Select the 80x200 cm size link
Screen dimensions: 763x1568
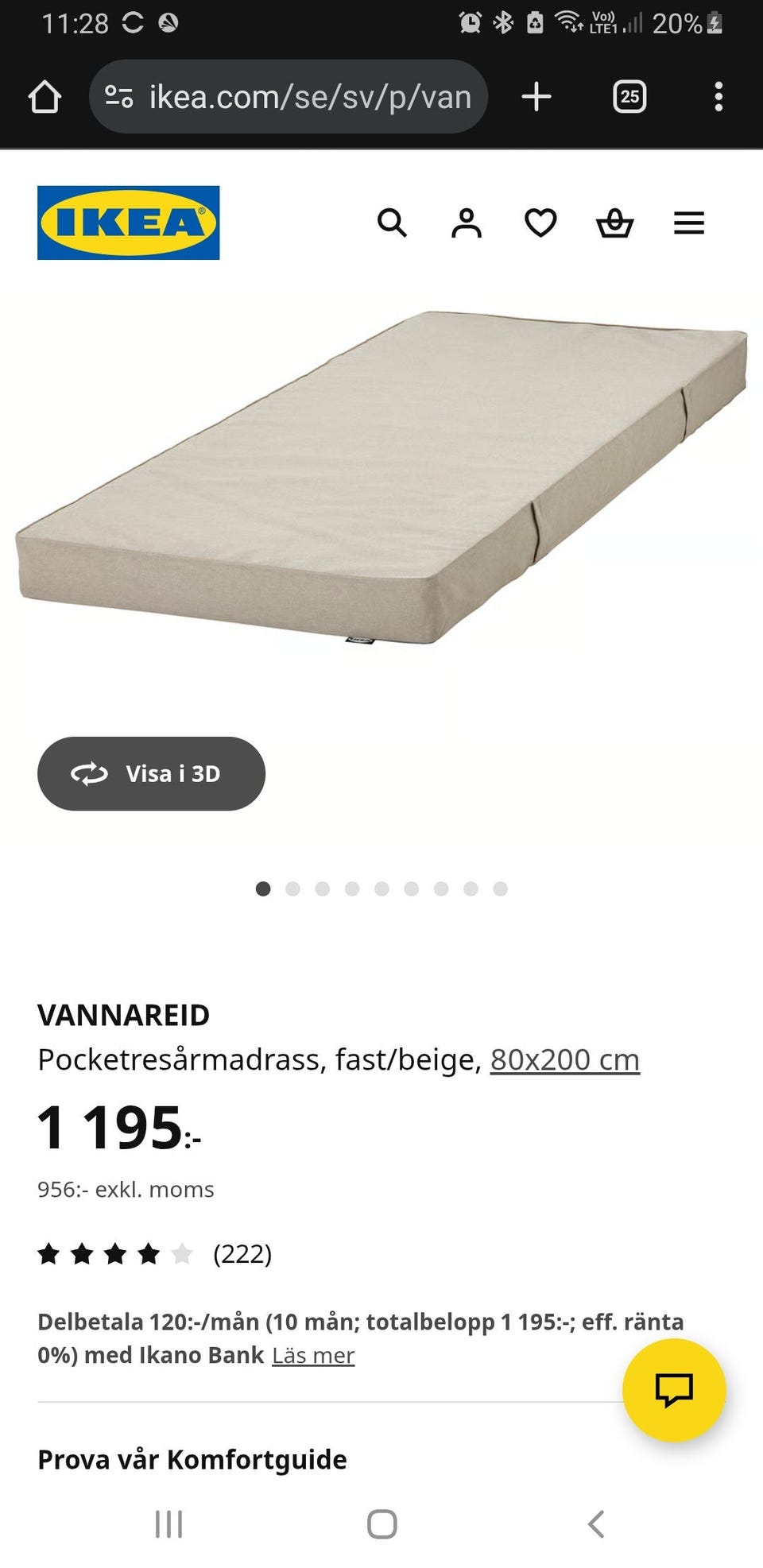click(x=564, y=1059)
